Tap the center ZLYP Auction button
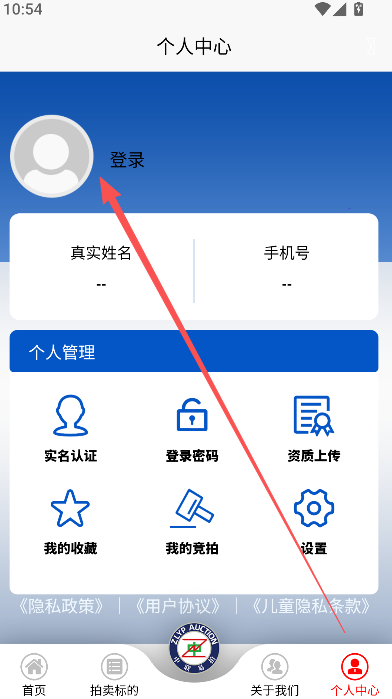This screenshot has width=392, height=699. click(194, 648)
